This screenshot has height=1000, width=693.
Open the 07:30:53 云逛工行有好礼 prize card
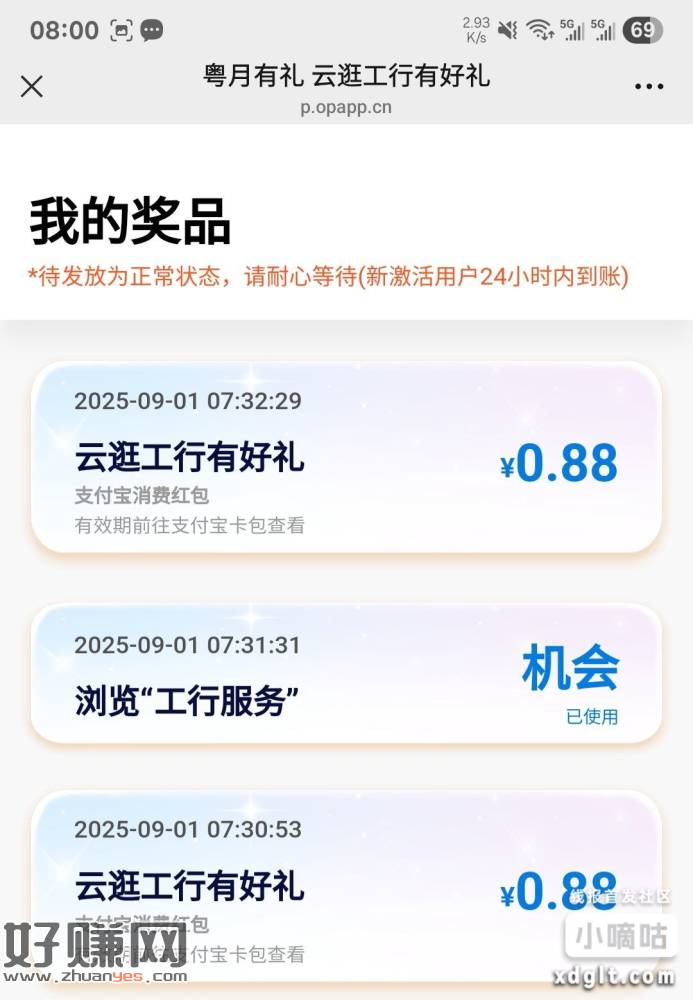pyautogui.click(x=300, y=880)
